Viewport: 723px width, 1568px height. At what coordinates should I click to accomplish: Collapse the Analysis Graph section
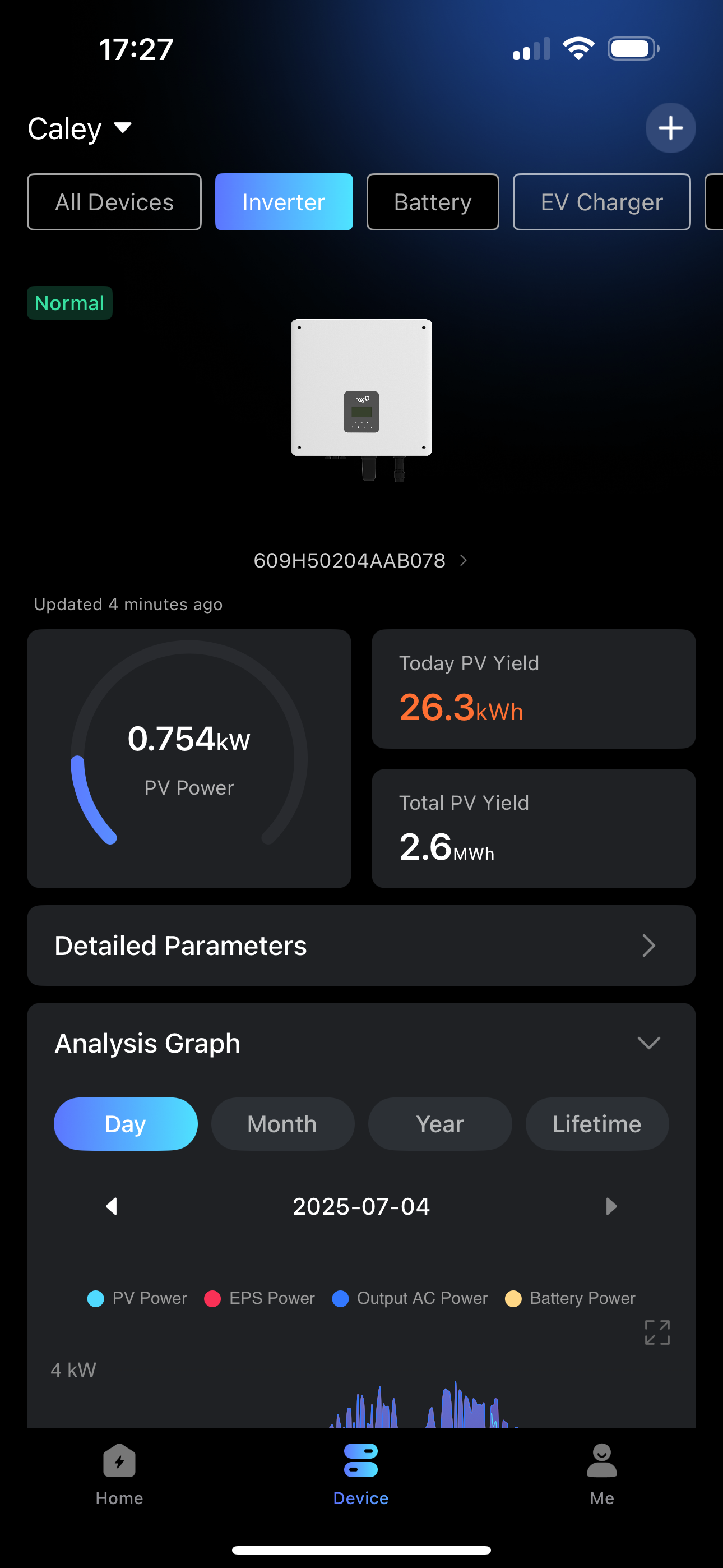point(648,1043)
